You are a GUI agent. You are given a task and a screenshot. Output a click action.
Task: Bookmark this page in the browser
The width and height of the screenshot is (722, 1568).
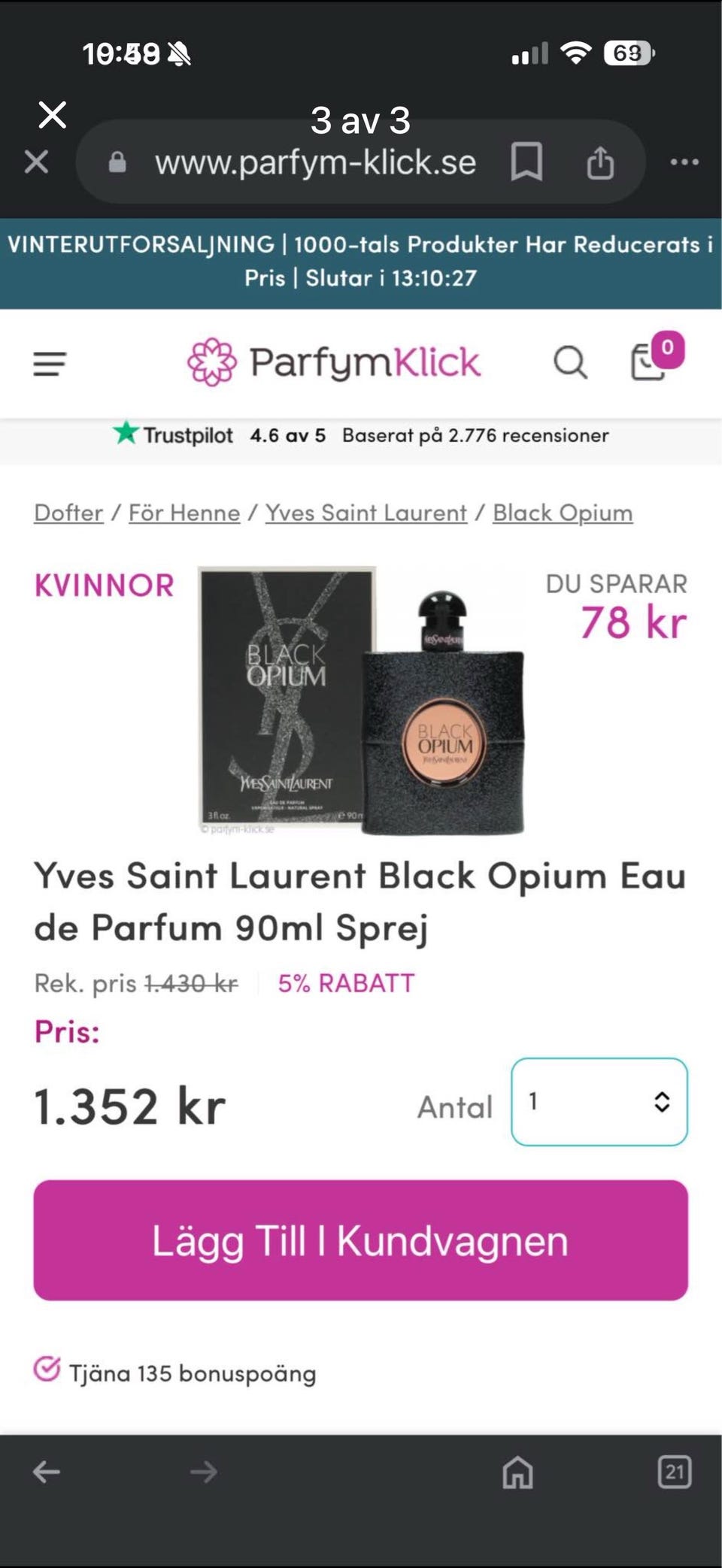pyautogui.click(x=526, y=162)
